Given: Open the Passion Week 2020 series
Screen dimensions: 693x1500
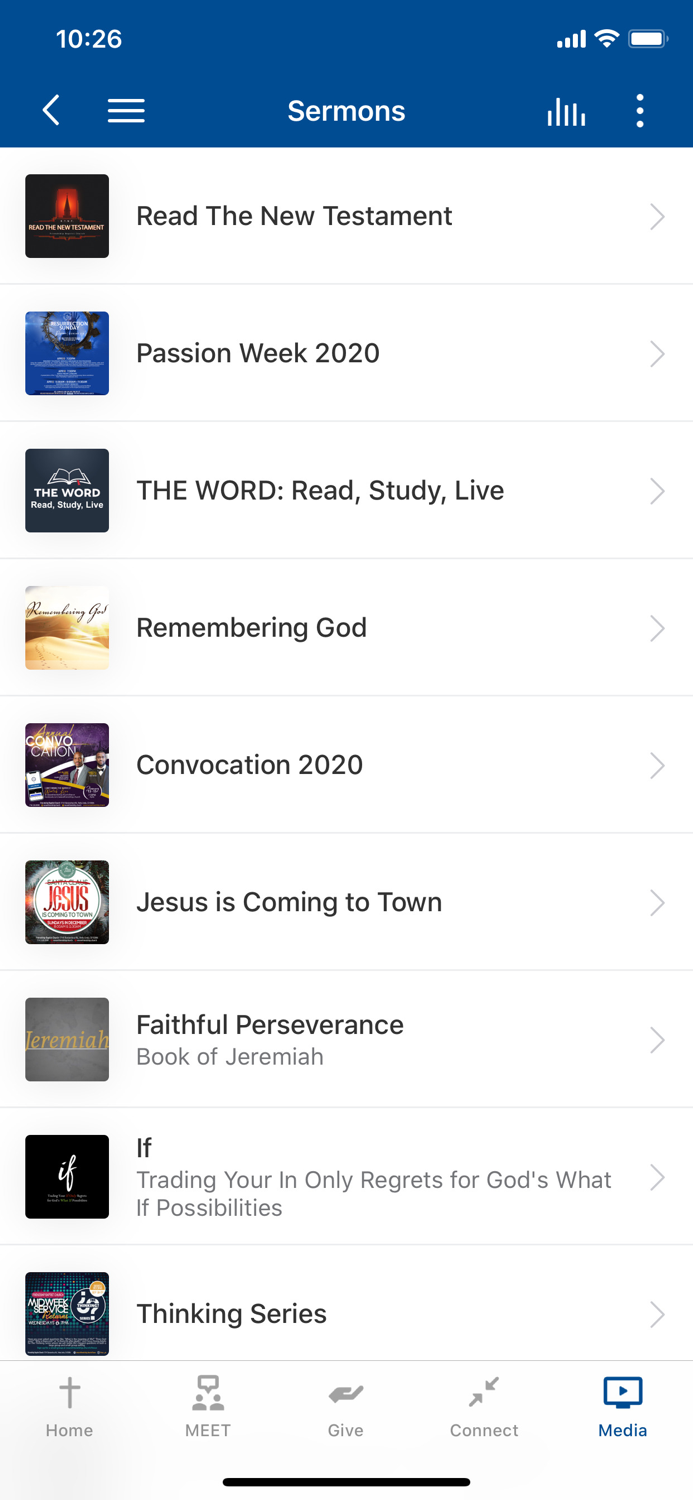Looking at the screenshot, I should point(346,353).
